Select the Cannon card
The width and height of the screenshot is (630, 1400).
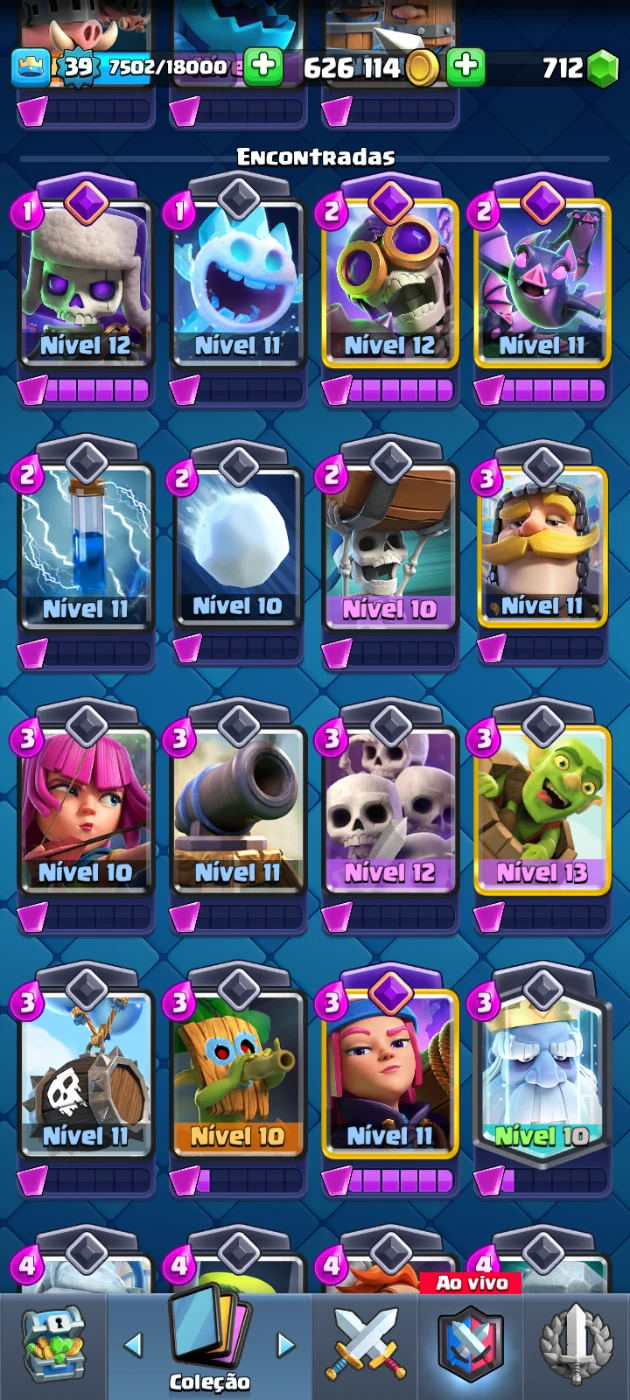pos(238,812)
